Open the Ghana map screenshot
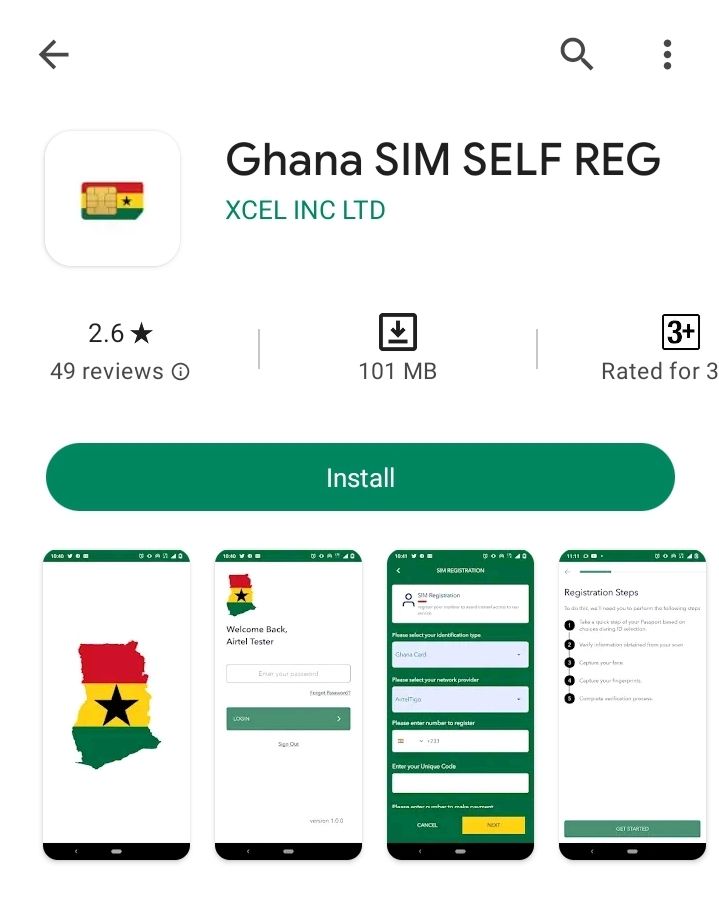Viewport: 719px width, 900px height. pos(116,704)
